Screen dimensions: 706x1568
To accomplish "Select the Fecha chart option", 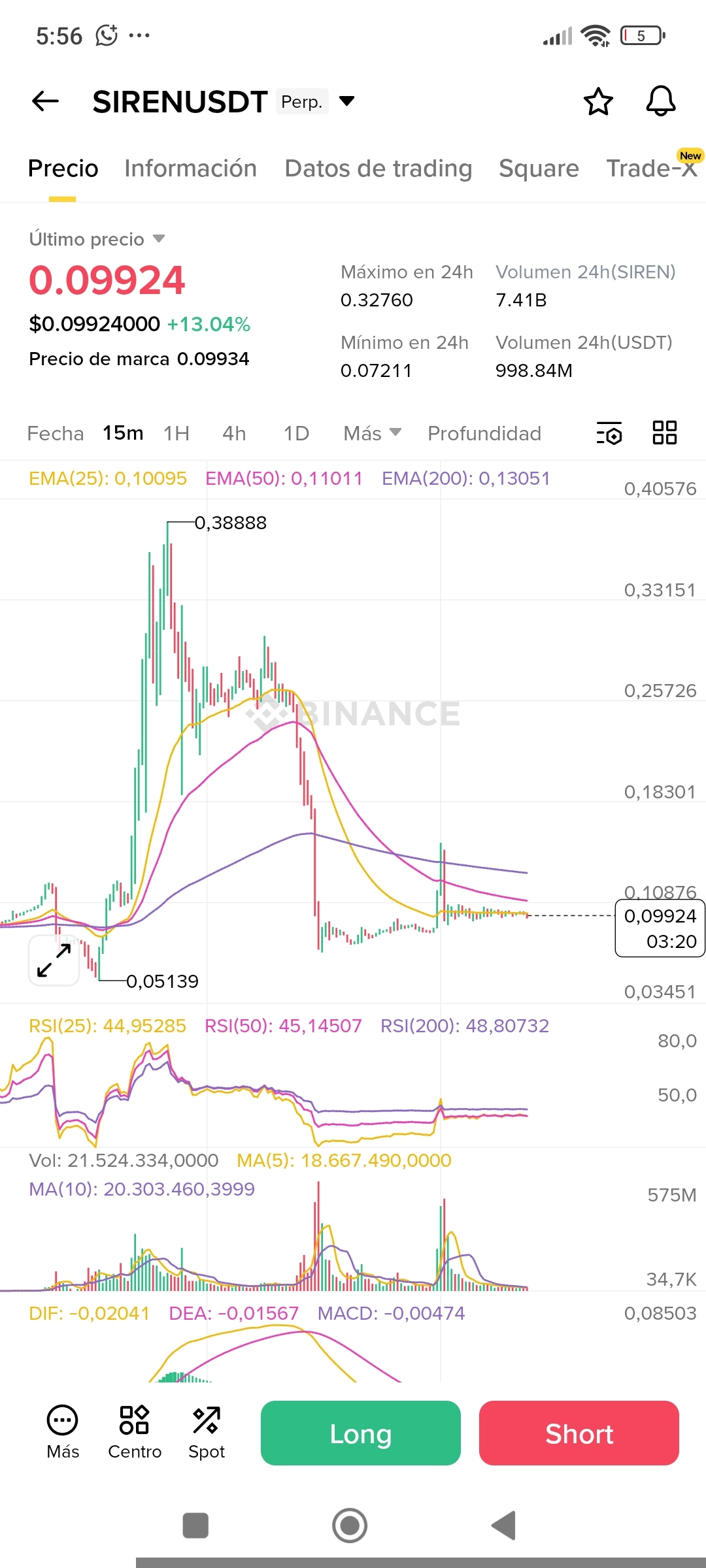I will click(x=56, y=433).
